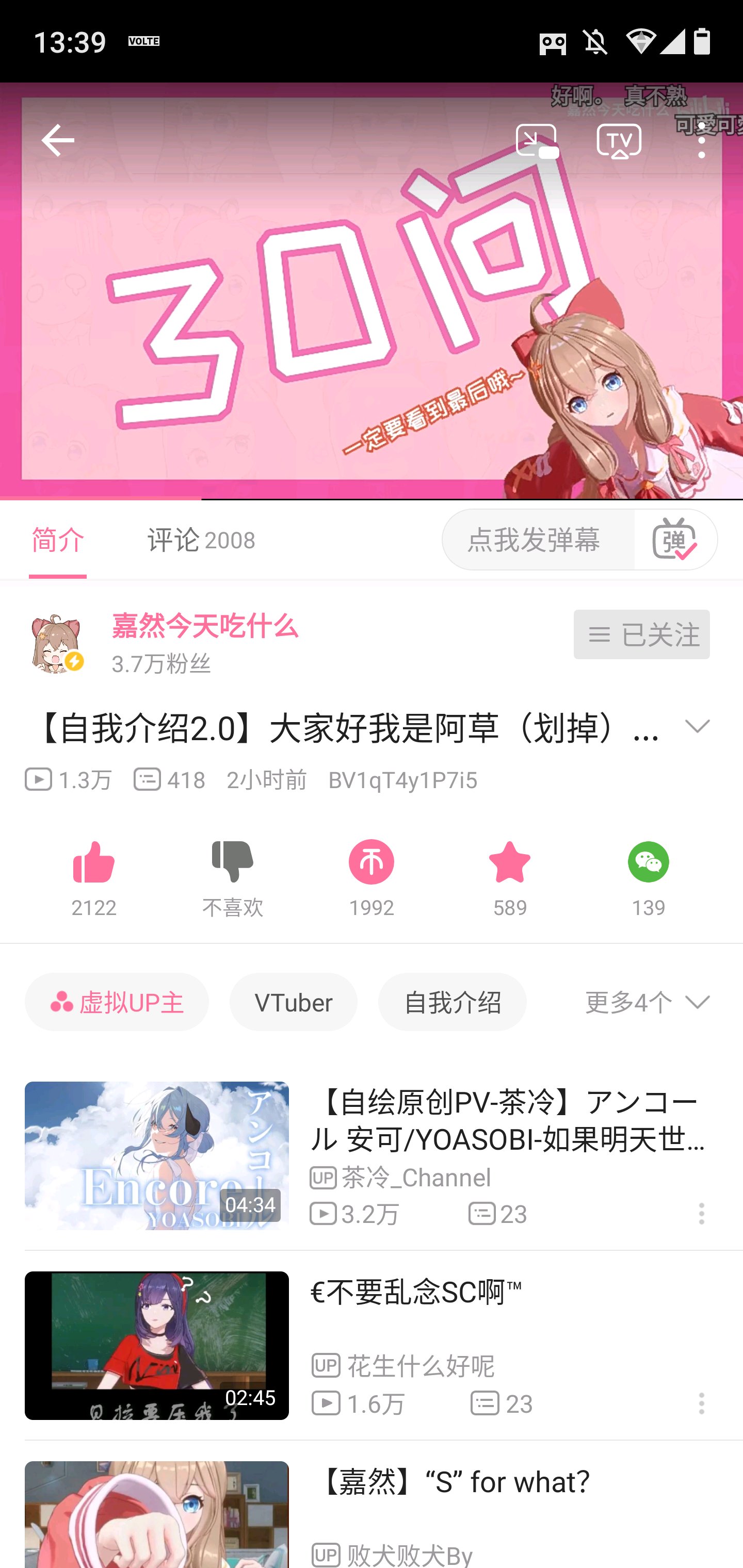This screenshot has height=1568, width=743.
Task: Open the uploader profile 嘉然今天吃什么
Action: coord(205,626)
